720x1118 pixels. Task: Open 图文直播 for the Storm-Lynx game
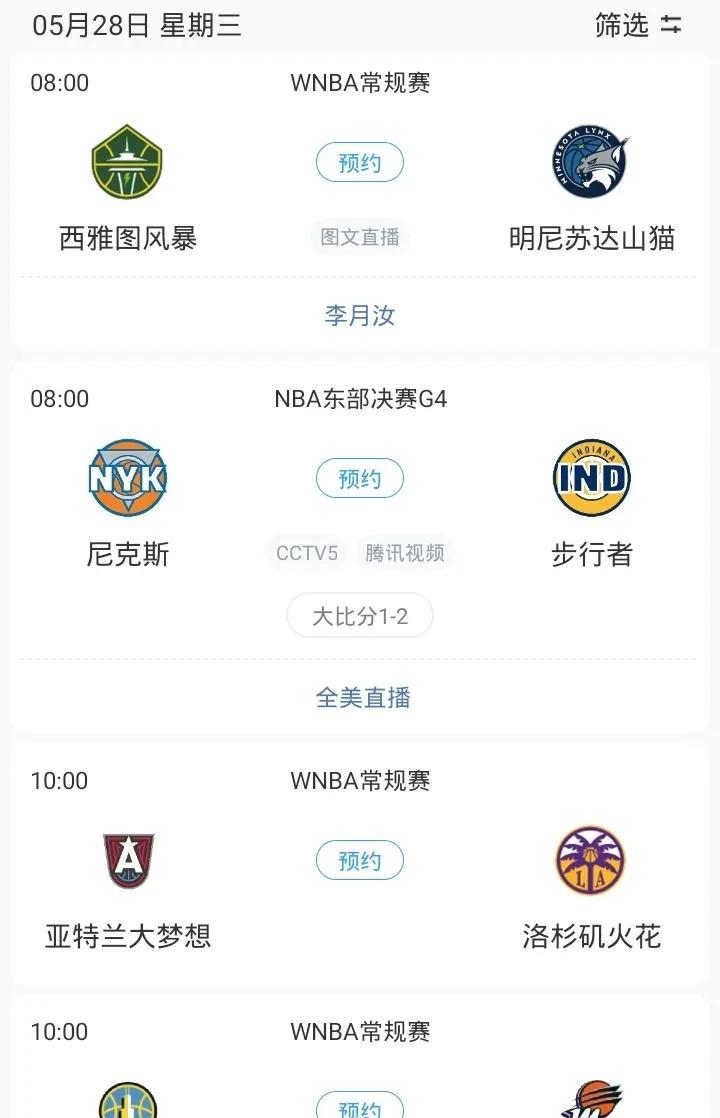(360, 237)
